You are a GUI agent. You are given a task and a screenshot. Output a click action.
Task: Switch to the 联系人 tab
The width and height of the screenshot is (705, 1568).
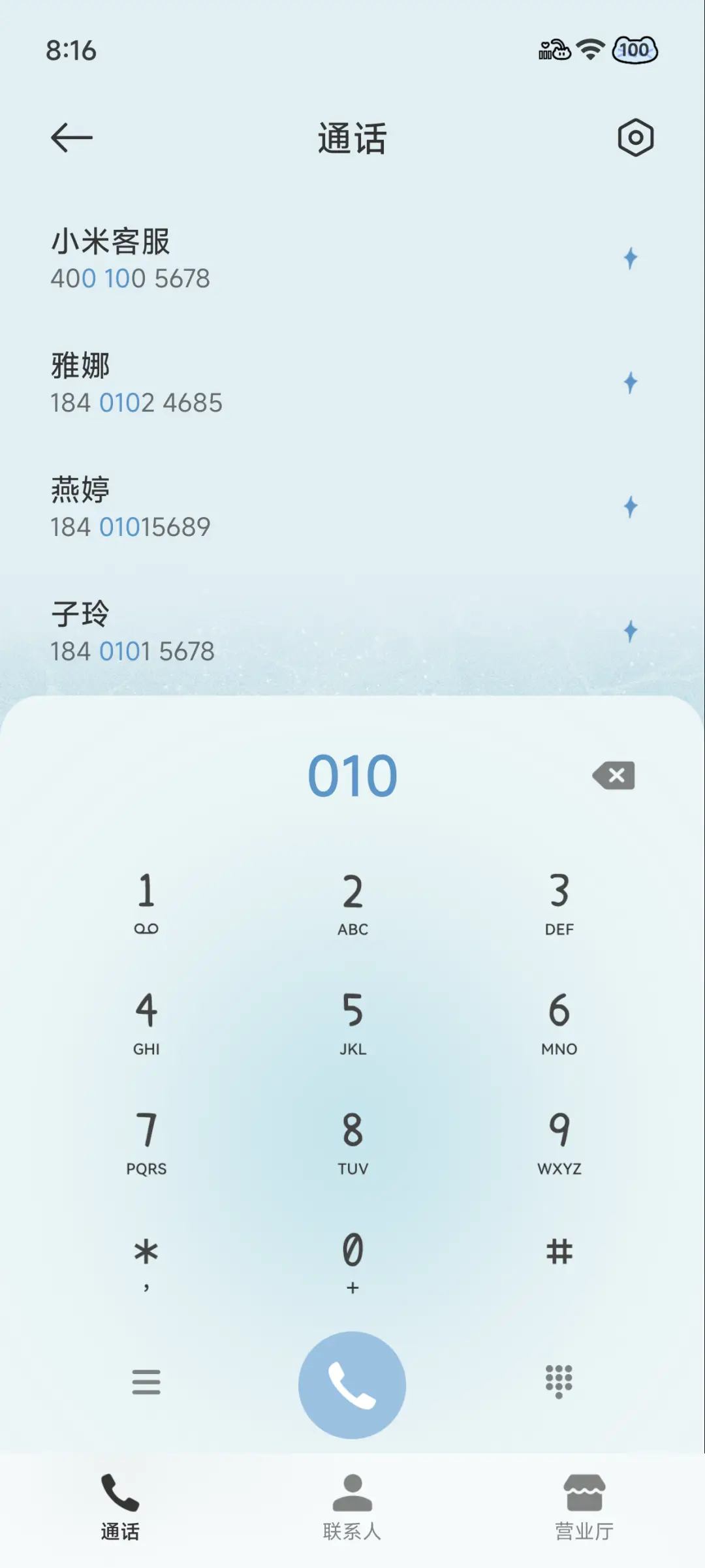(352, 1501)
